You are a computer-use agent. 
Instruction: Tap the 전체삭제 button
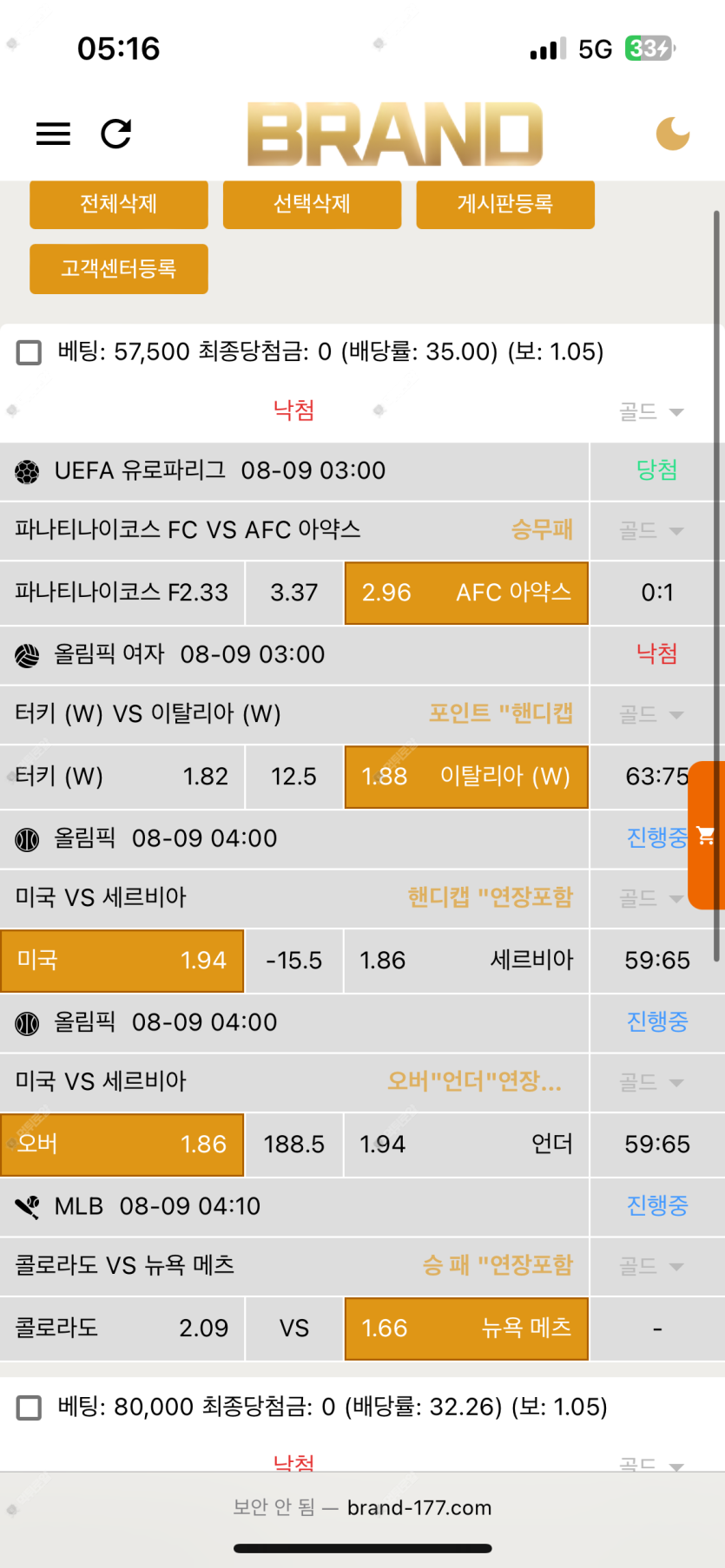click(x=119, y=204)
